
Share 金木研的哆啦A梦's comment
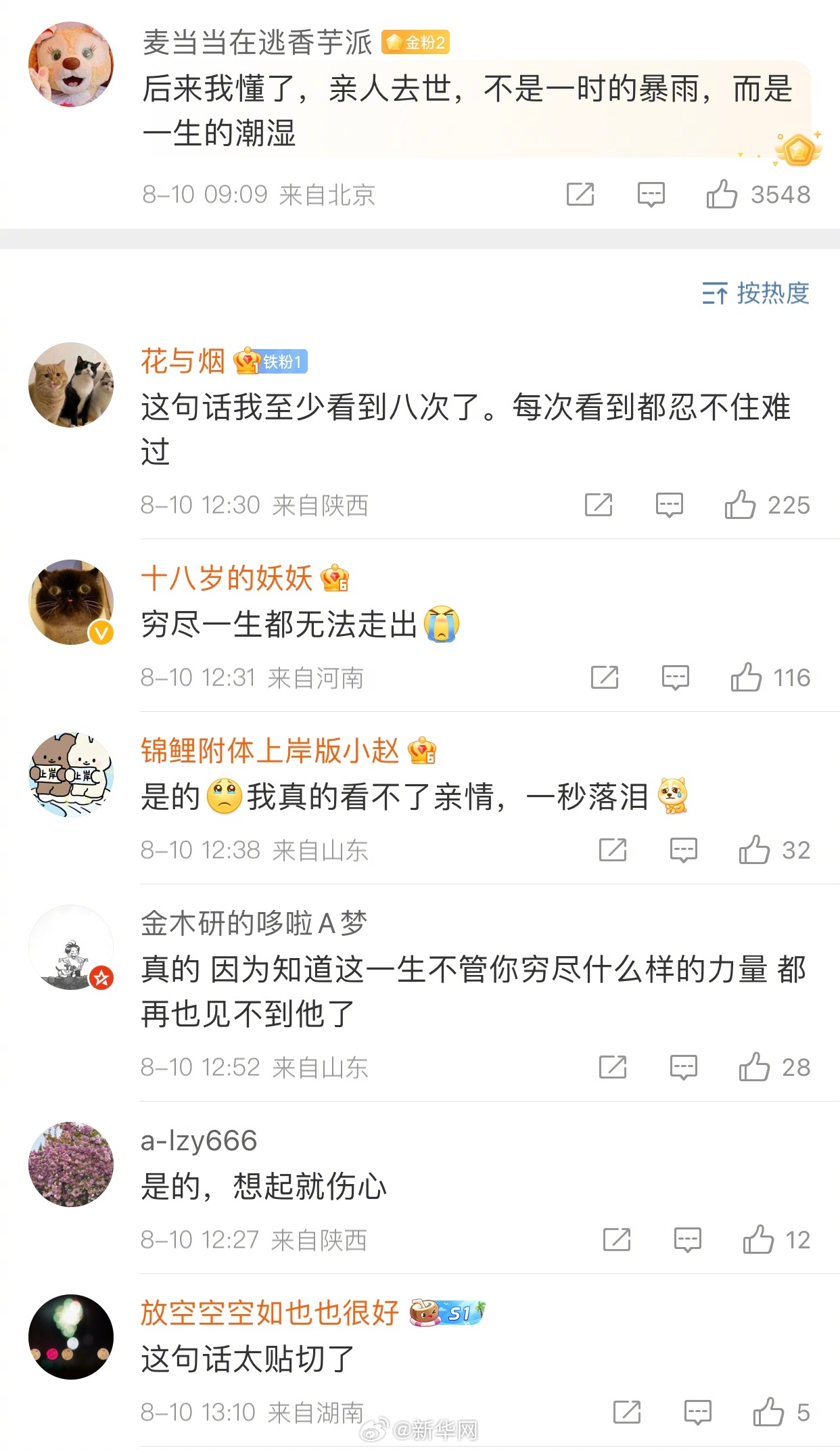pos(612,1067)
